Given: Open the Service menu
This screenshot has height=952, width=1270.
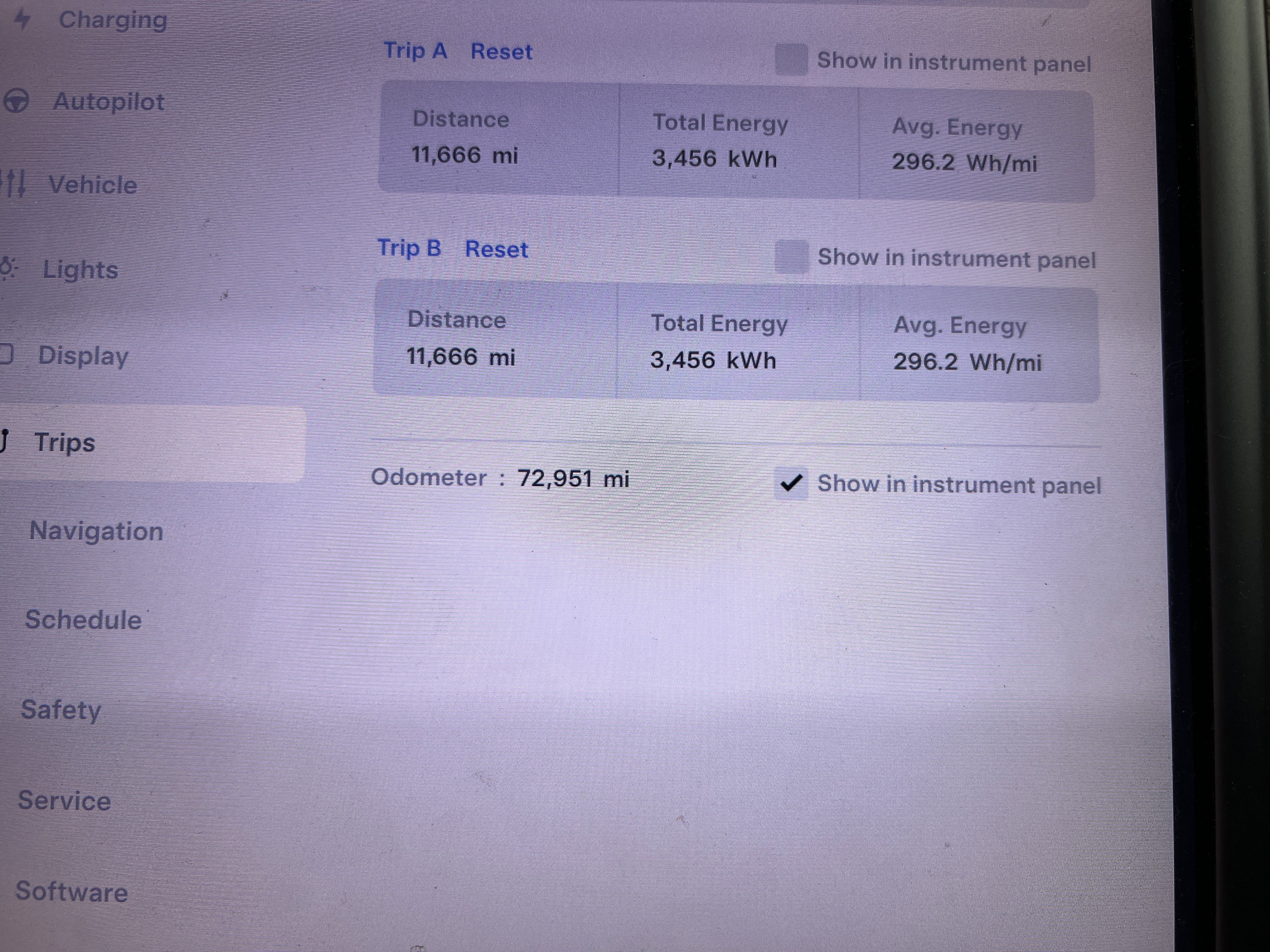Looking at the screenshot, I should click(x=64, y=801).
